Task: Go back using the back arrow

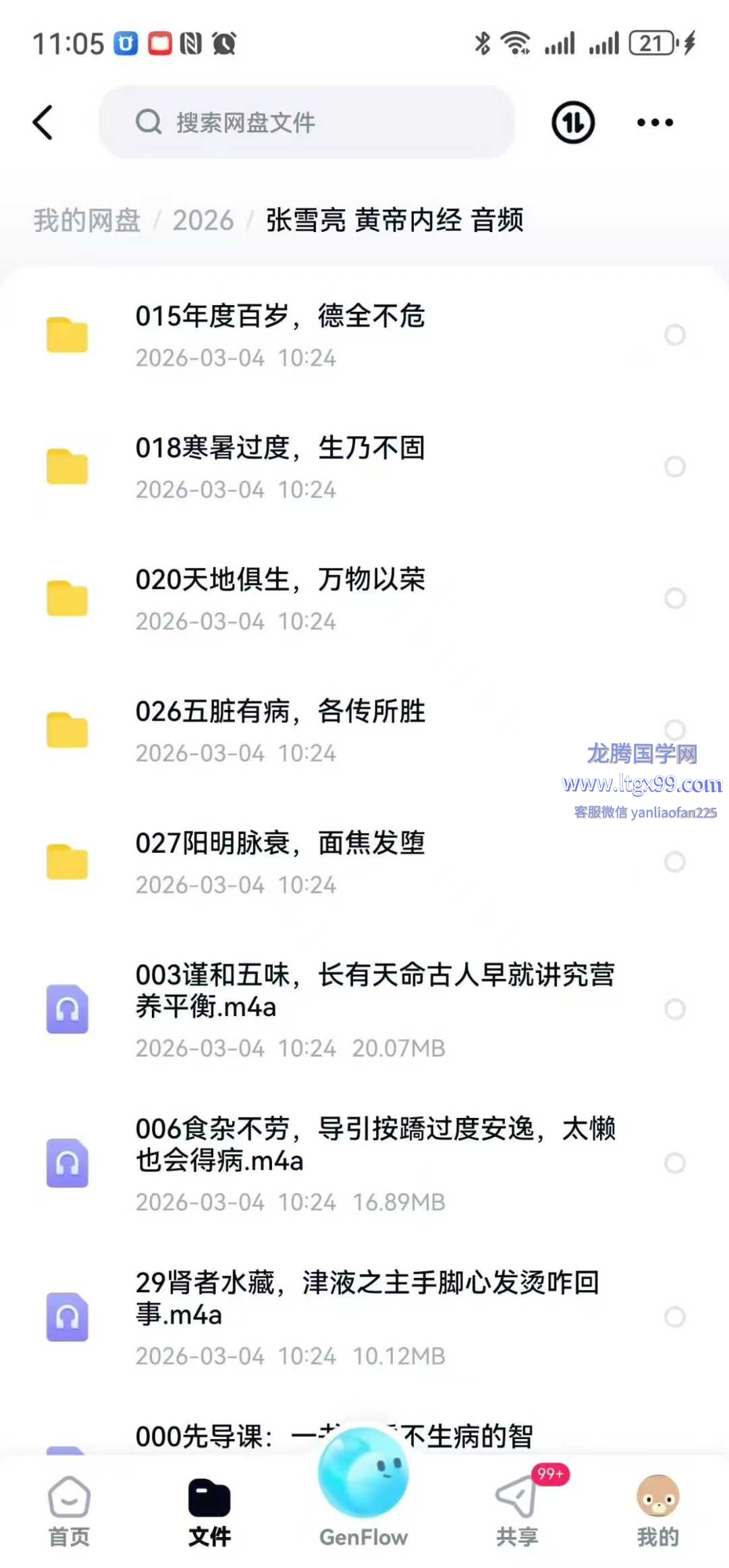Action: [x=43, y=123]
